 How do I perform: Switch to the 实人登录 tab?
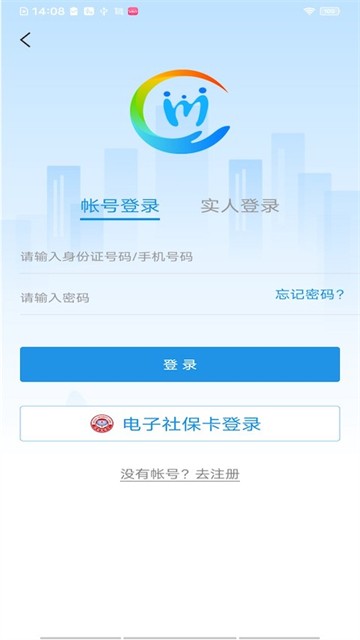pos(240,206)
